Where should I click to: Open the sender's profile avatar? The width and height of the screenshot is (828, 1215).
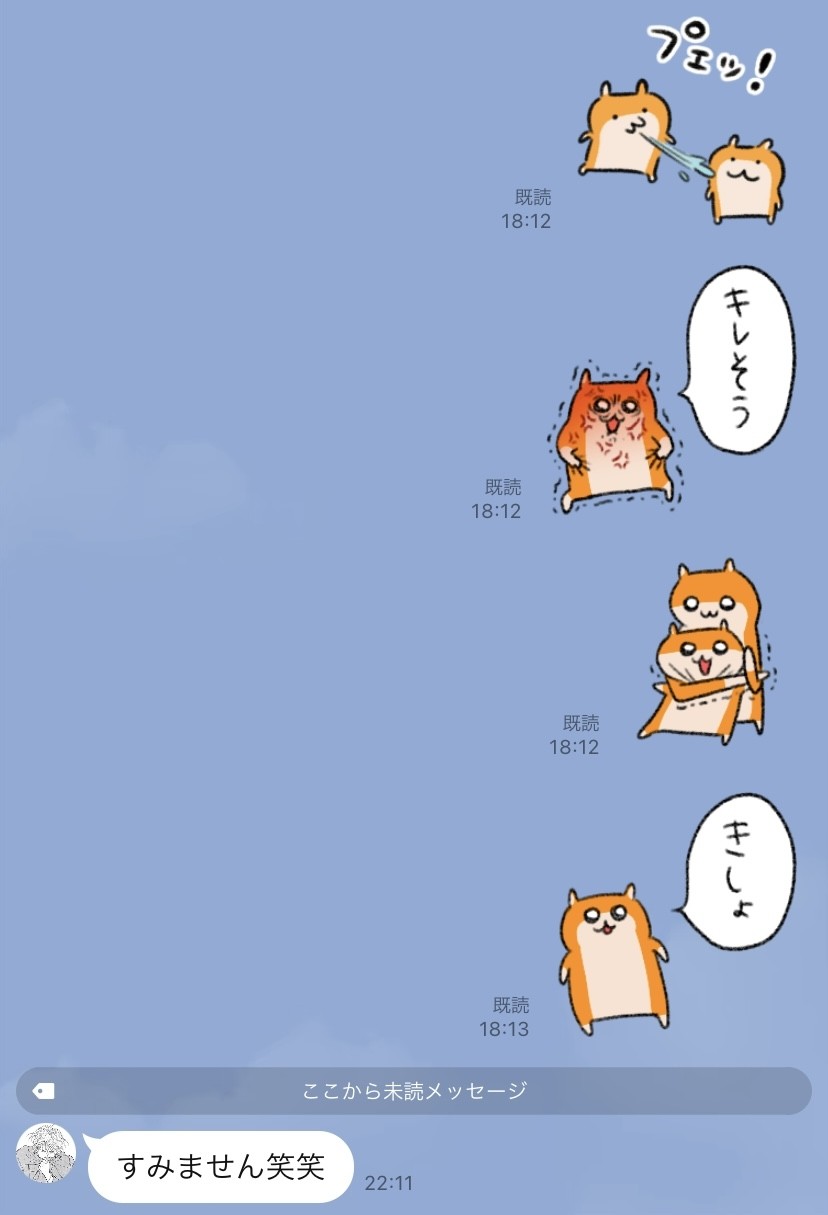coord(46,1155)
